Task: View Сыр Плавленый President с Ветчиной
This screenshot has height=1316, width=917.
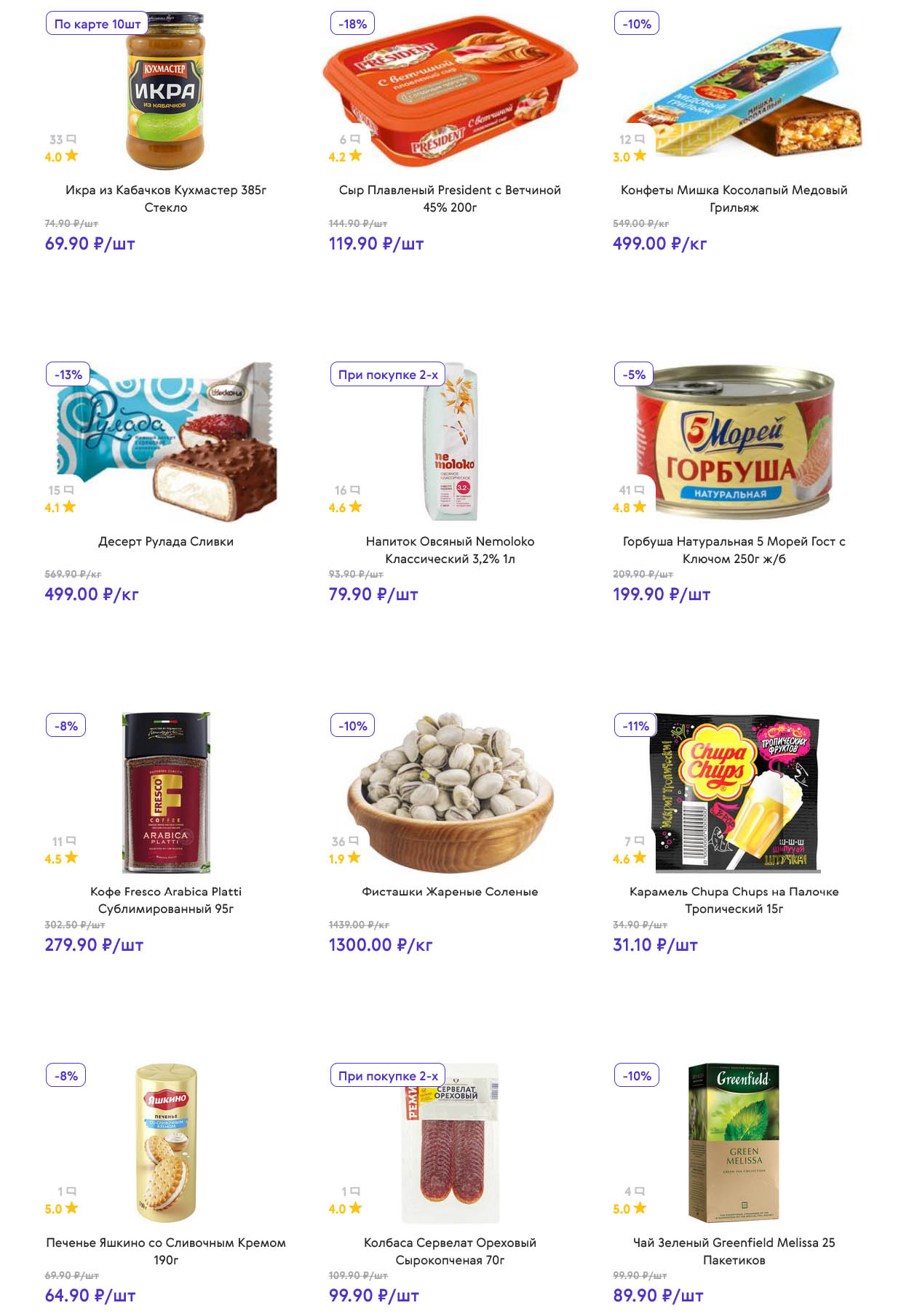Action: coord(450,199)
